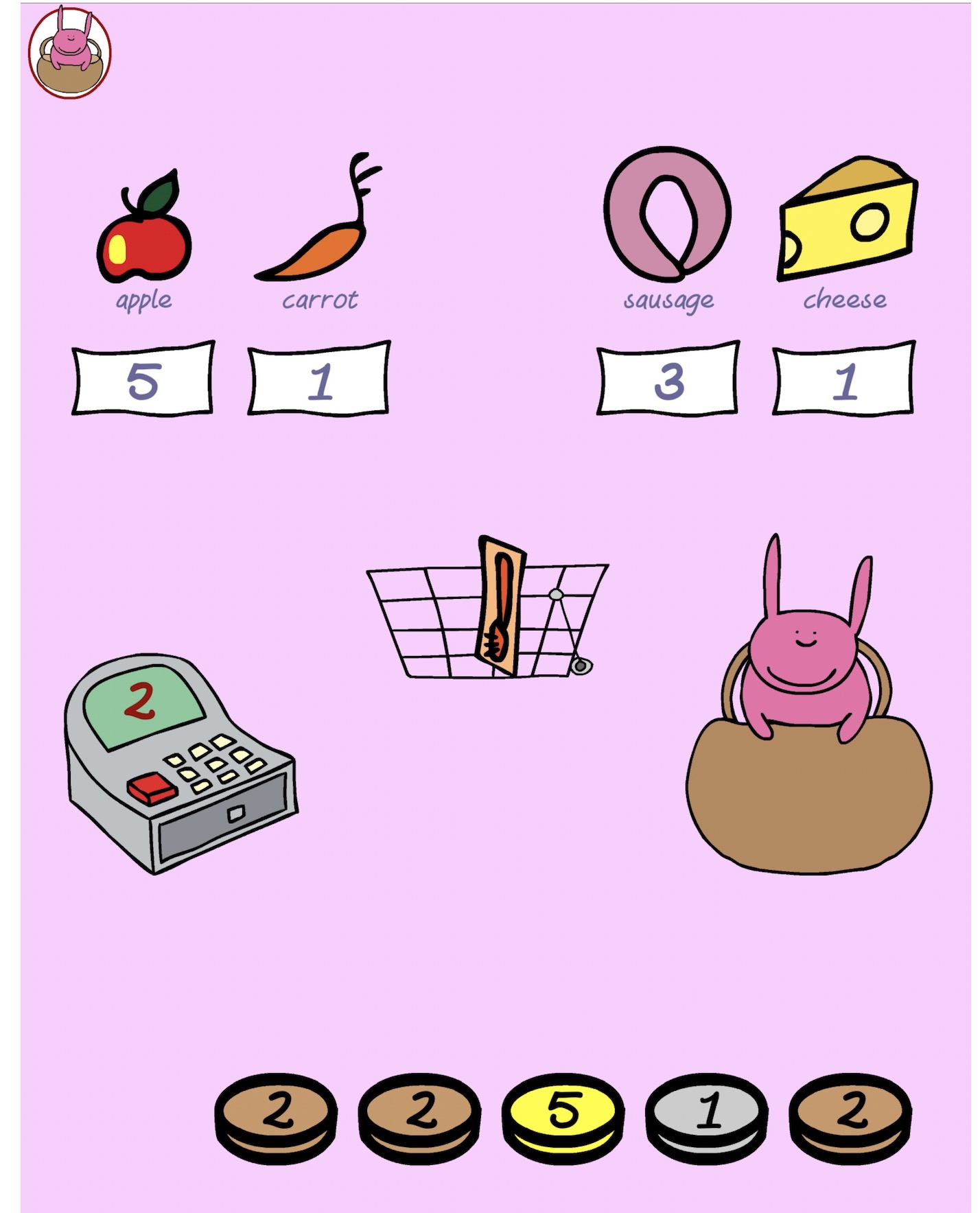Screen dimensions: 980x1213
Task: Pick the sausage item
Action: pos(667,213)
